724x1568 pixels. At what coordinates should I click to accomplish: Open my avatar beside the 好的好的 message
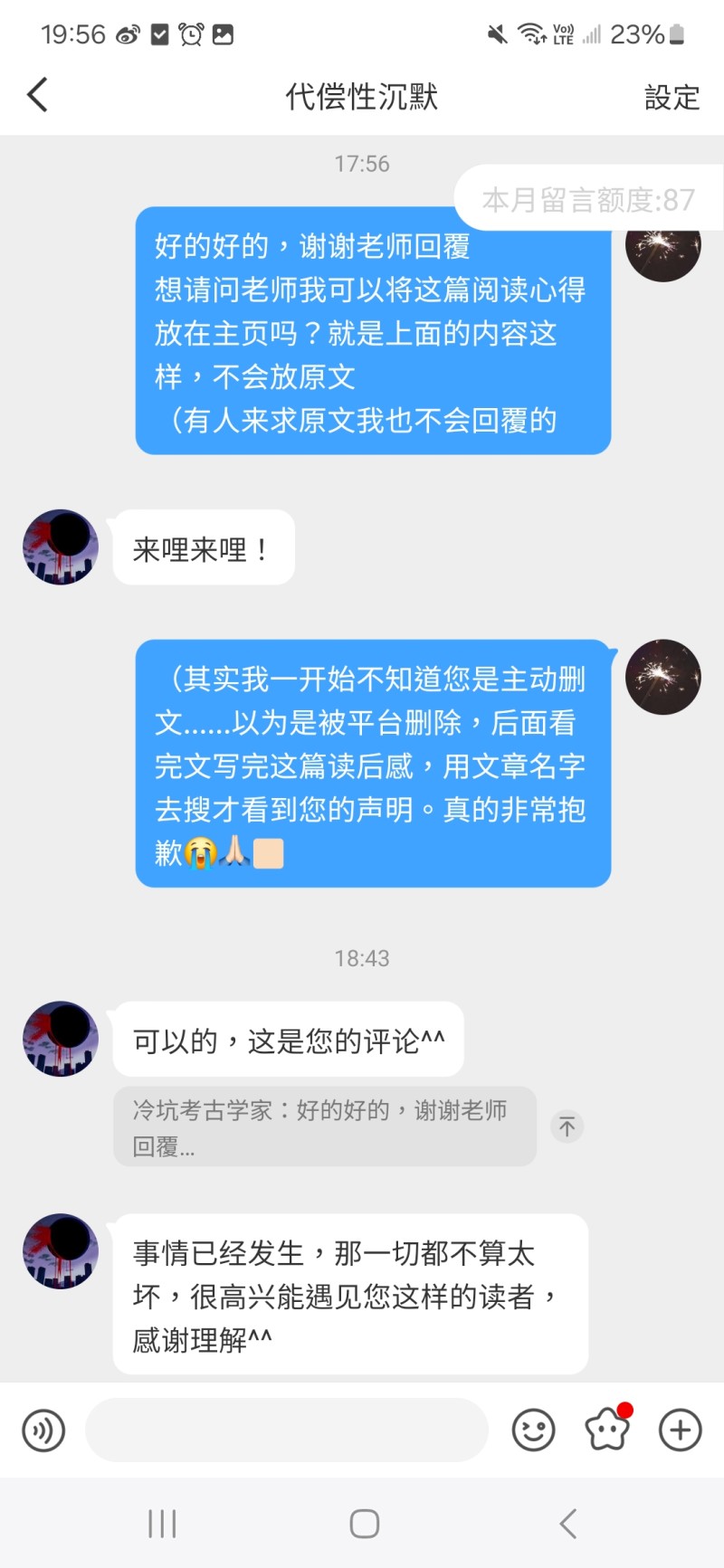point(663,246)
